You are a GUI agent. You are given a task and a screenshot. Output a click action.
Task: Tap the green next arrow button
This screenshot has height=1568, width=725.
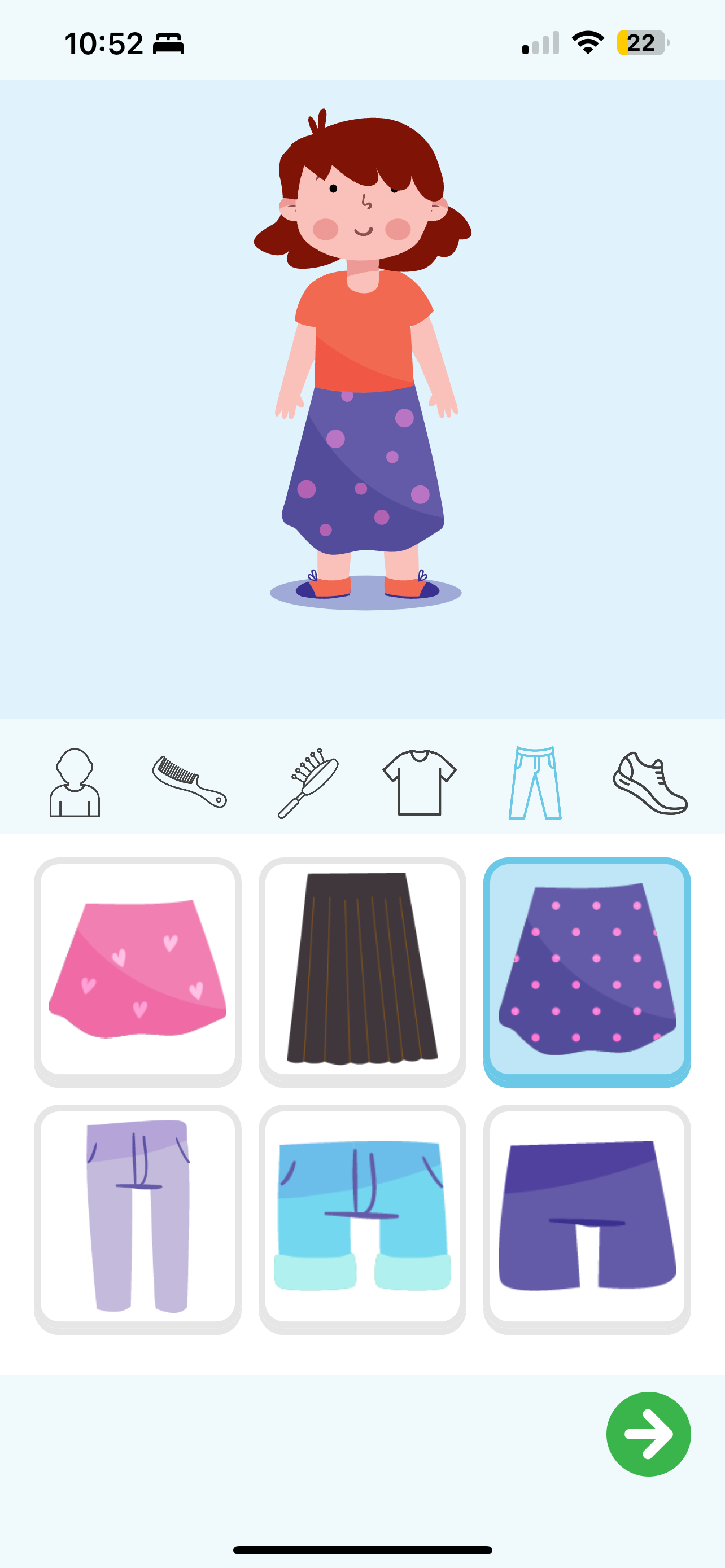[648, 1434]
